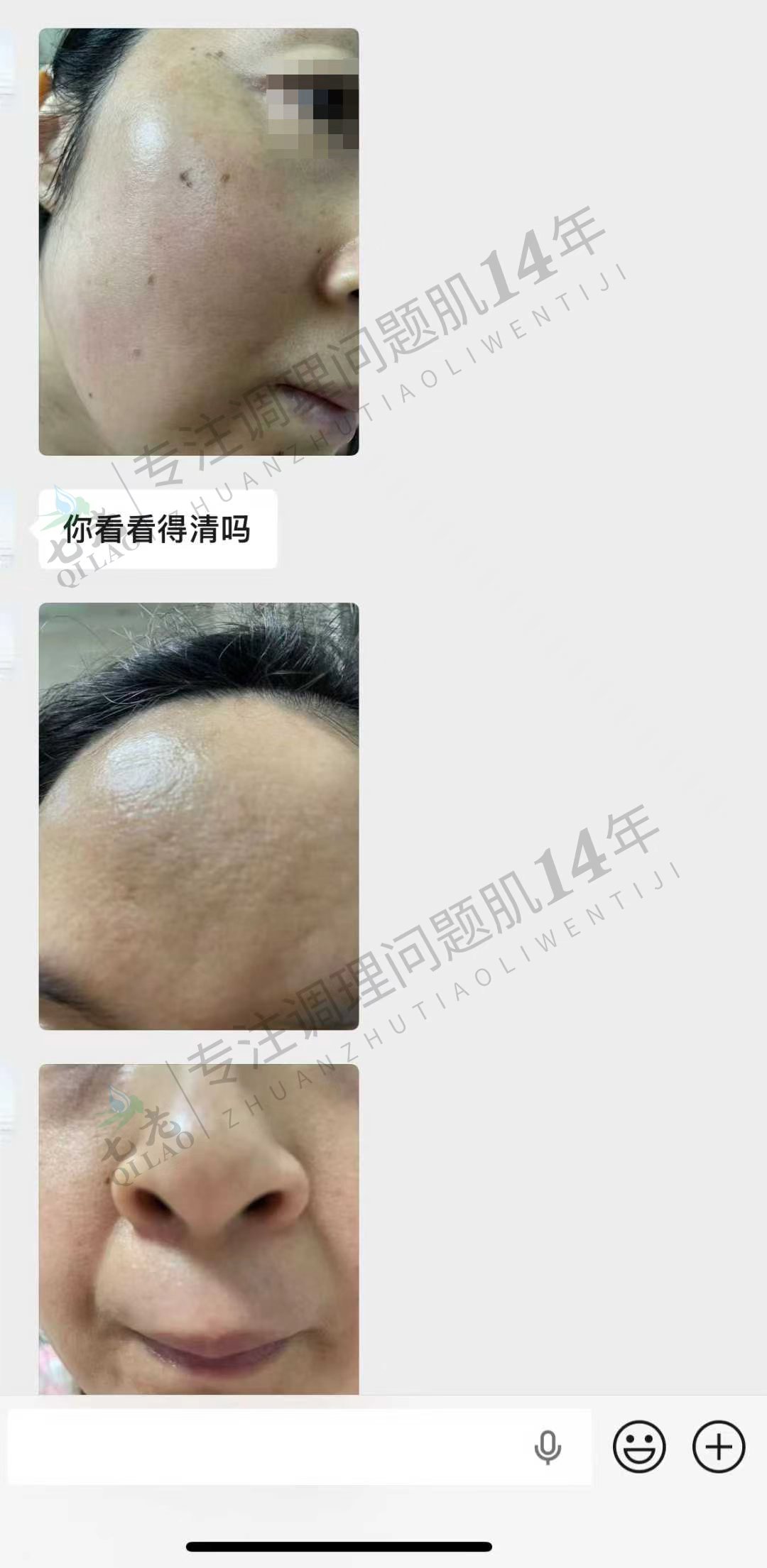
Task: Open the emoji sticker panel
Action: point(639,1446)
